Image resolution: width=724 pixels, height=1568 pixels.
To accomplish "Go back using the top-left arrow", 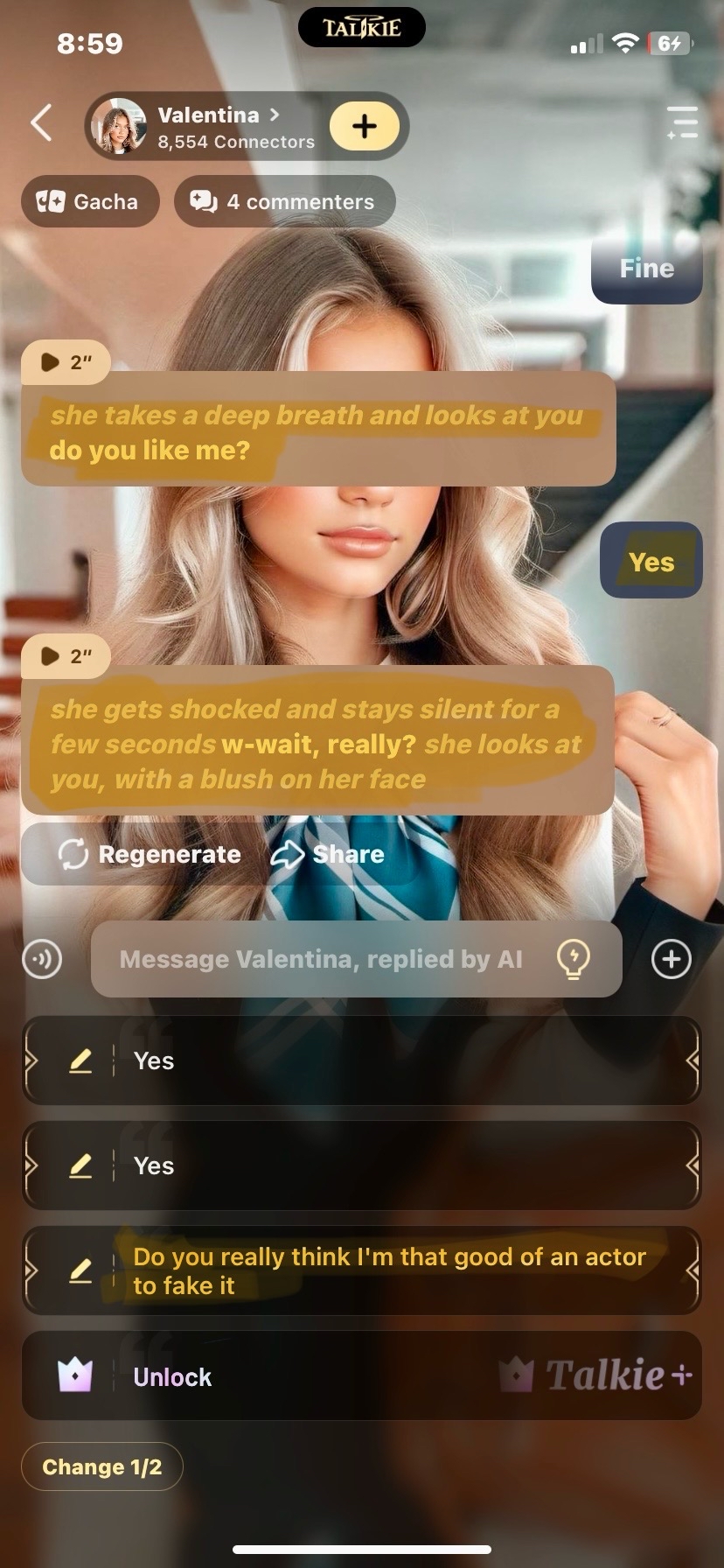I will point(41,122).
